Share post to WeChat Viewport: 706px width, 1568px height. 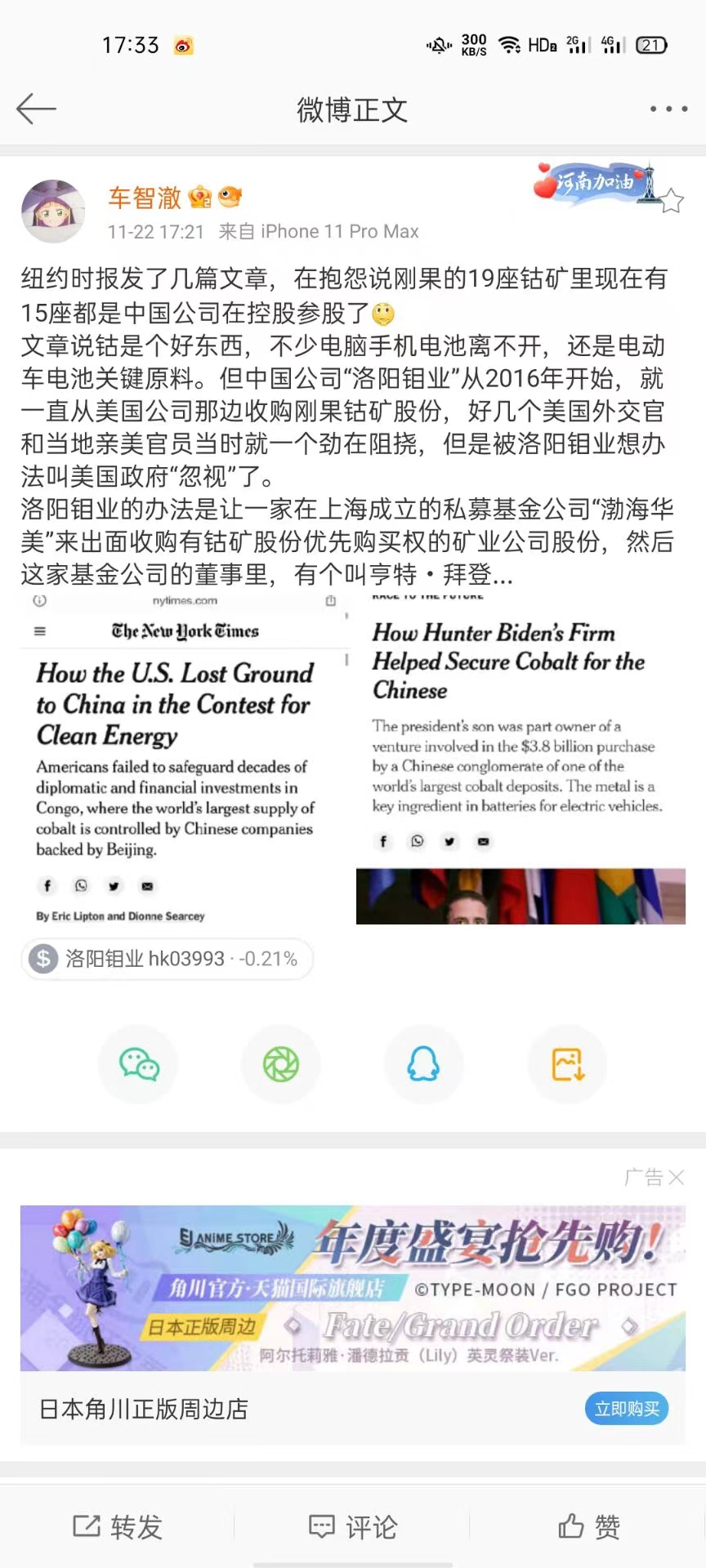pyautogui.click(x=139, y=1065)
